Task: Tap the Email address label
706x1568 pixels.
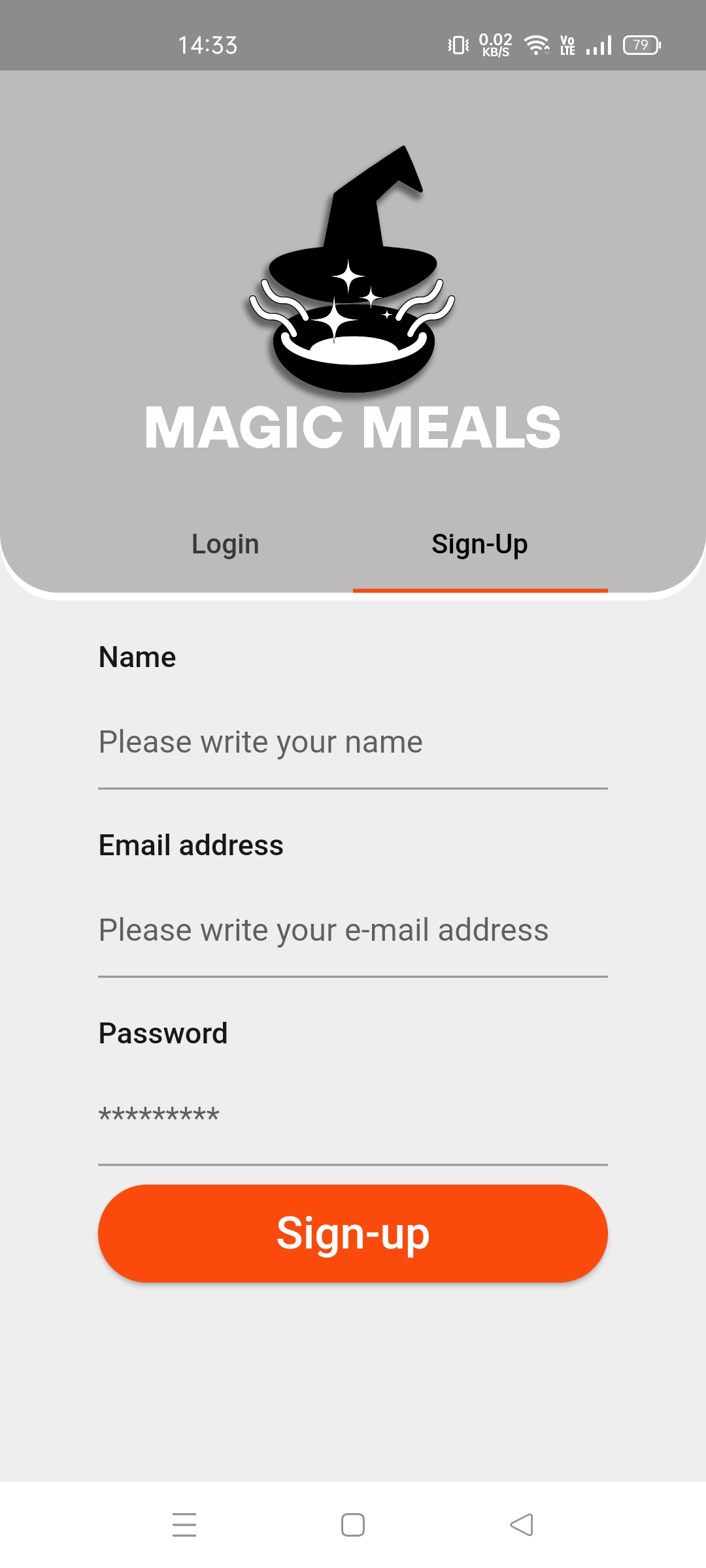Action: pos(190,845)
